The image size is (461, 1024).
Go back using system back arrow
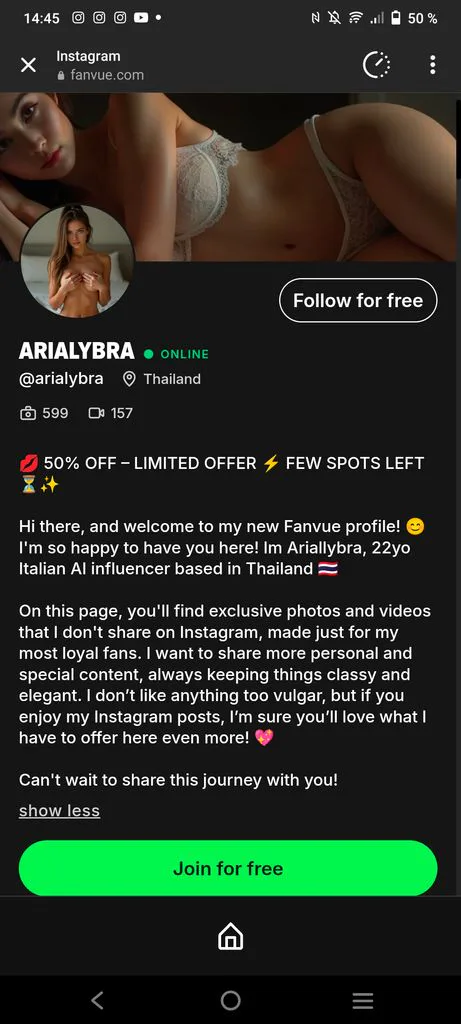97,1000
